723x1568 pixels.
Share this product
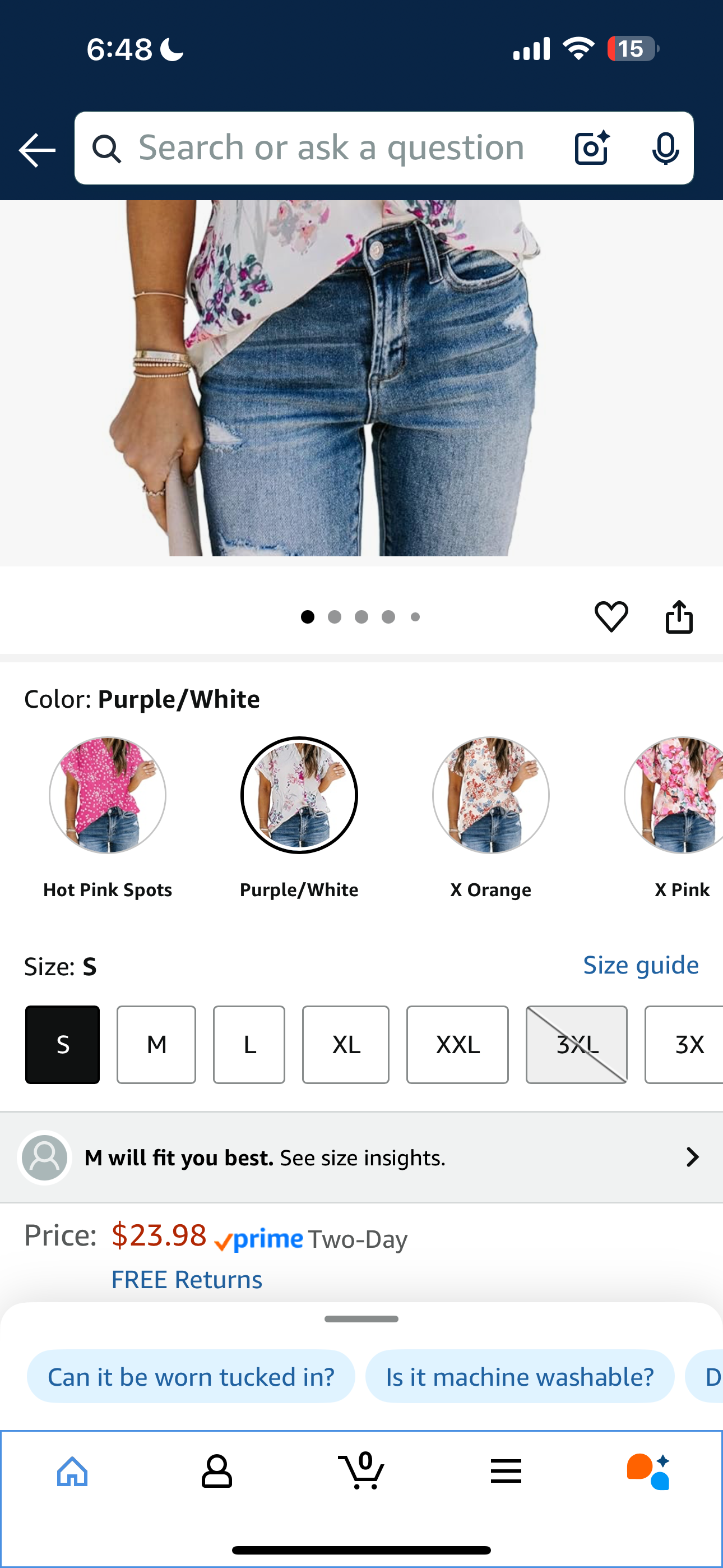679,617
